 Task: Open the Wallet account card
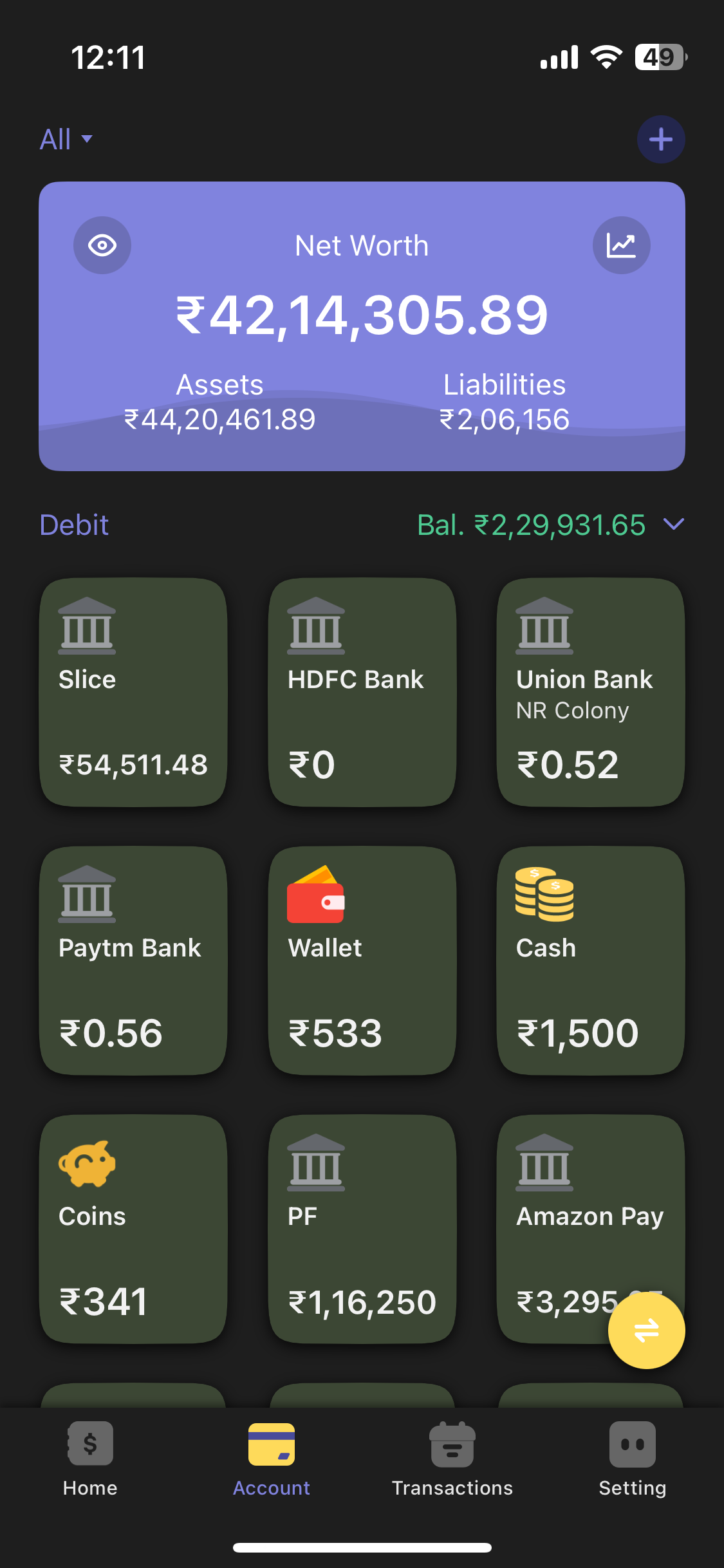(x=362, y=960)
